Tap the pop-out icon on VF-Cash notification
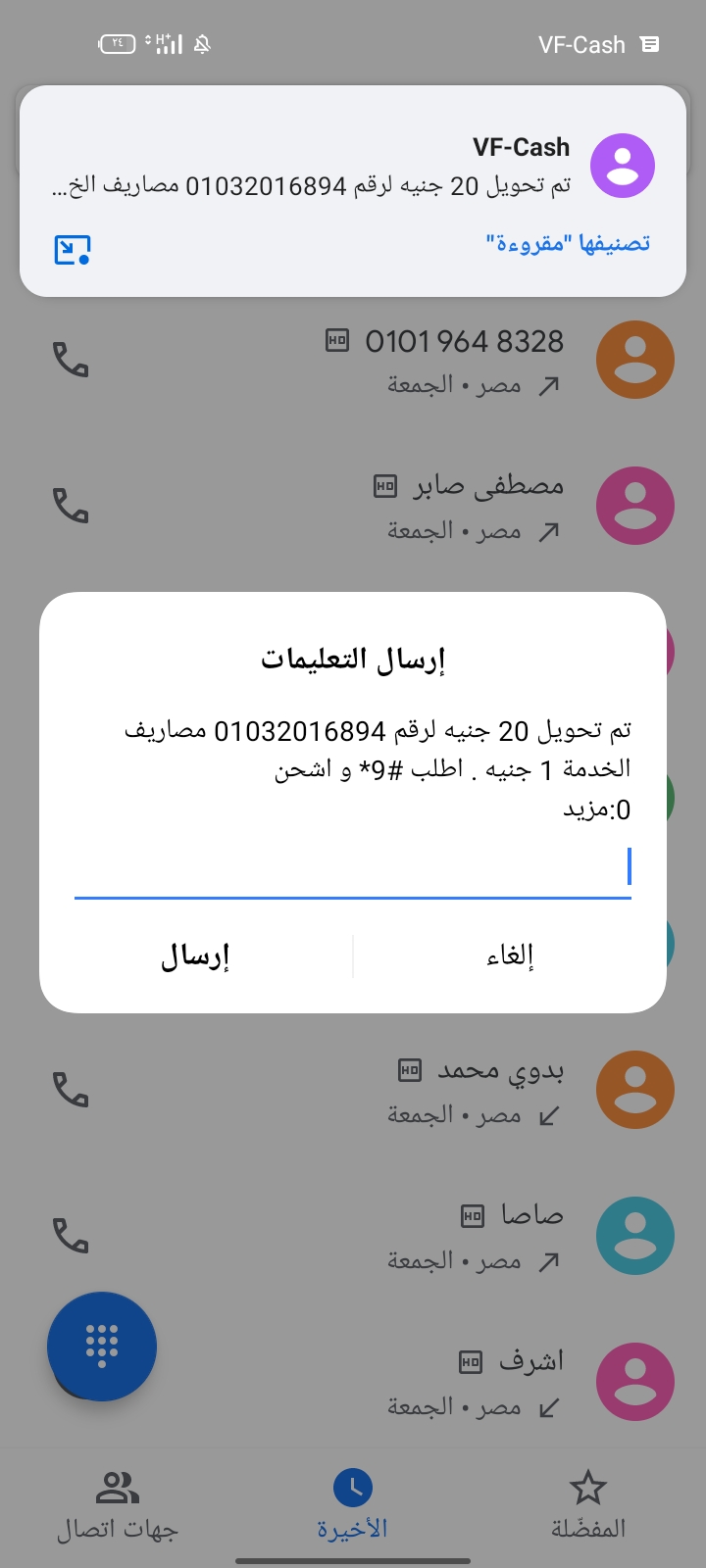This screenshot has height=1568, width=706. (x=73, y=249)
